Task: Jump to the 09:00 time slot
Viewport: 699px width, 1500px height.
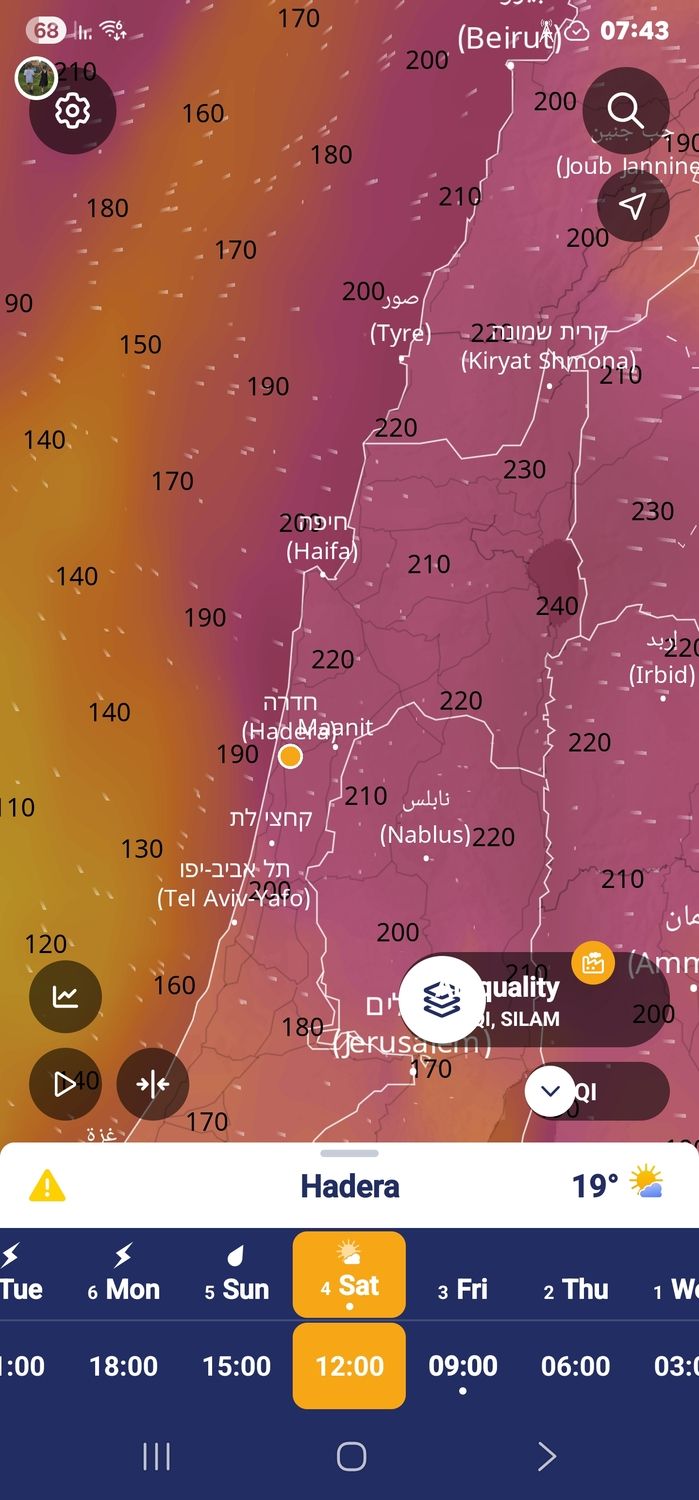Action: (463, 1366)
